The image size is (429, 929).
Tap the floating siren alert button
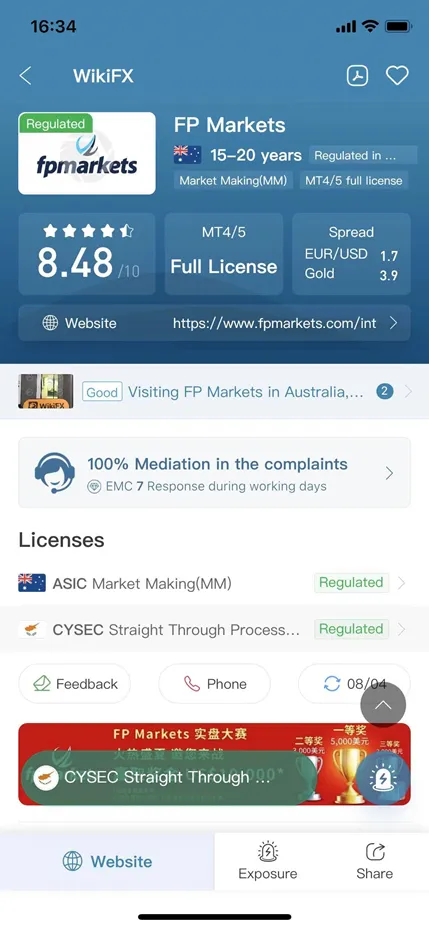coord(383,778)
